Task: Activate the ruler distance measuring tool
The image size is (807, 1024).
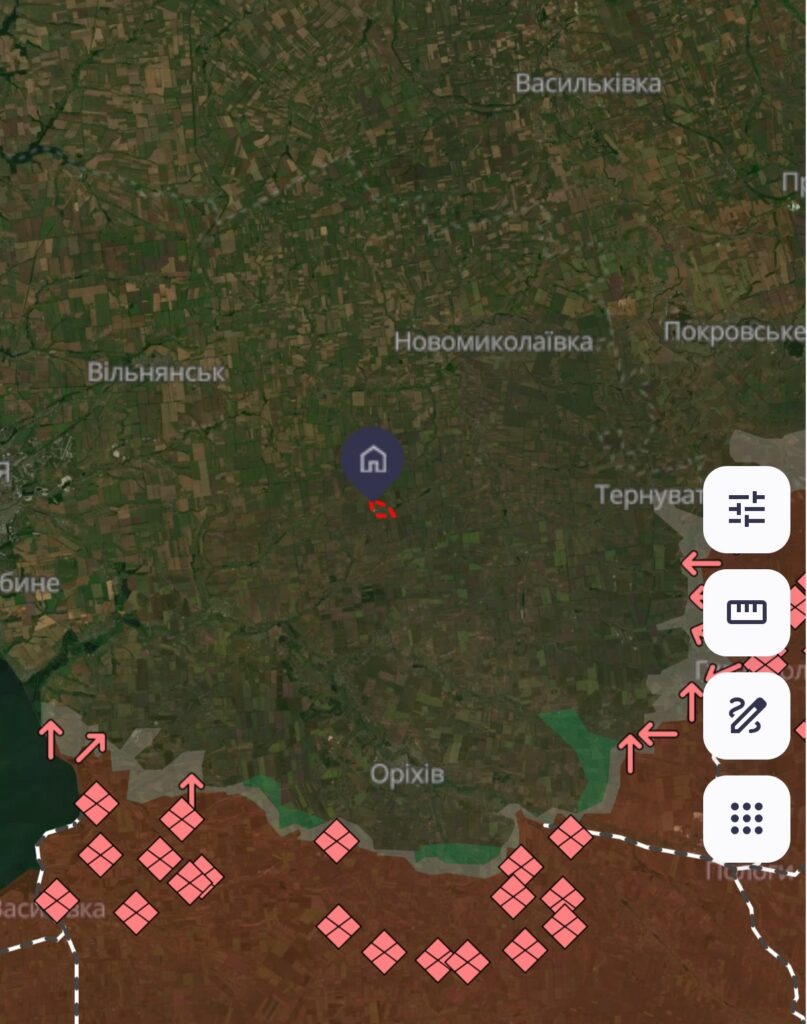Action: point(746,613)
